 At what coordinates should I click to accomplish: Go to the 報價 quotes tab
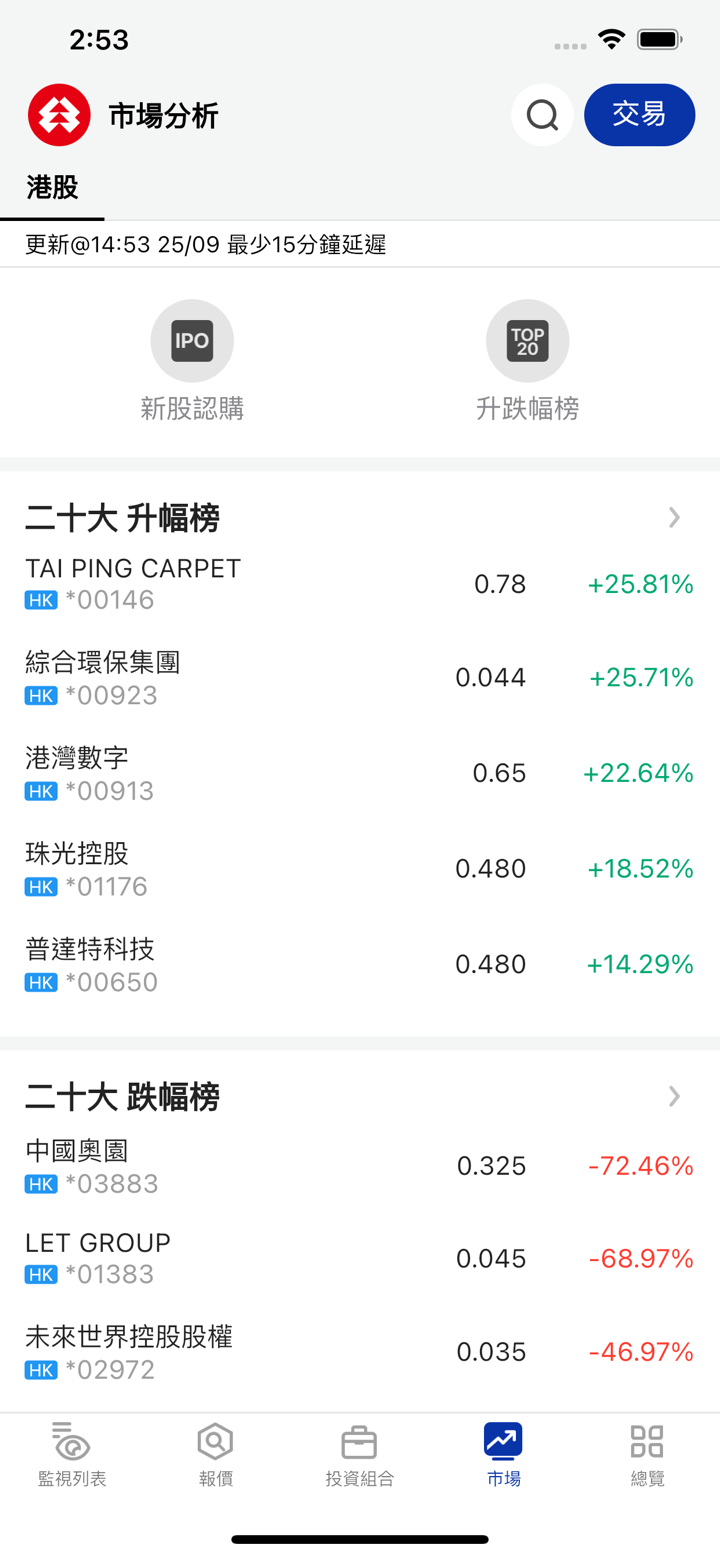coord(216,1454)
